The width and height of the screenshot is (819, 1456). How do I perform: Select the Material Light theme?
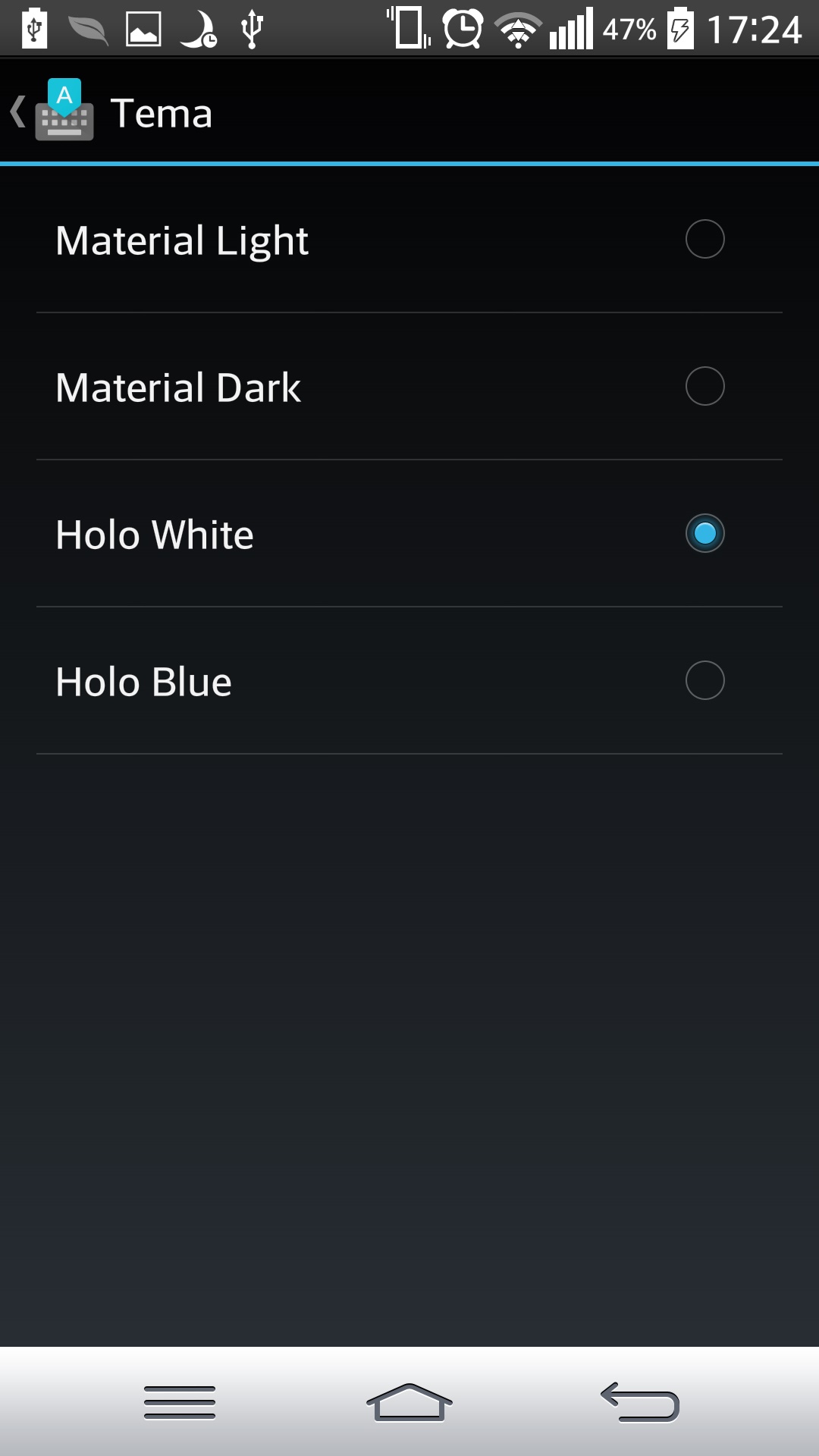point(409,240)
